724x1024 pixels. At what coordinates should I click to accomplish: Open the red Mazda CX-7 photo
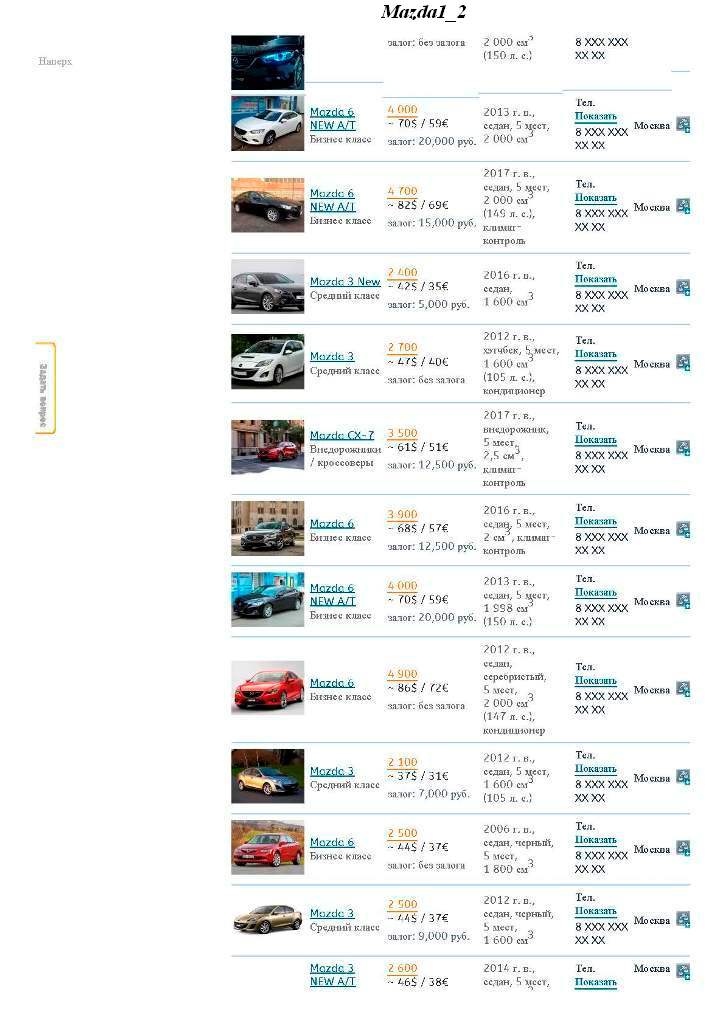point(267,446)
